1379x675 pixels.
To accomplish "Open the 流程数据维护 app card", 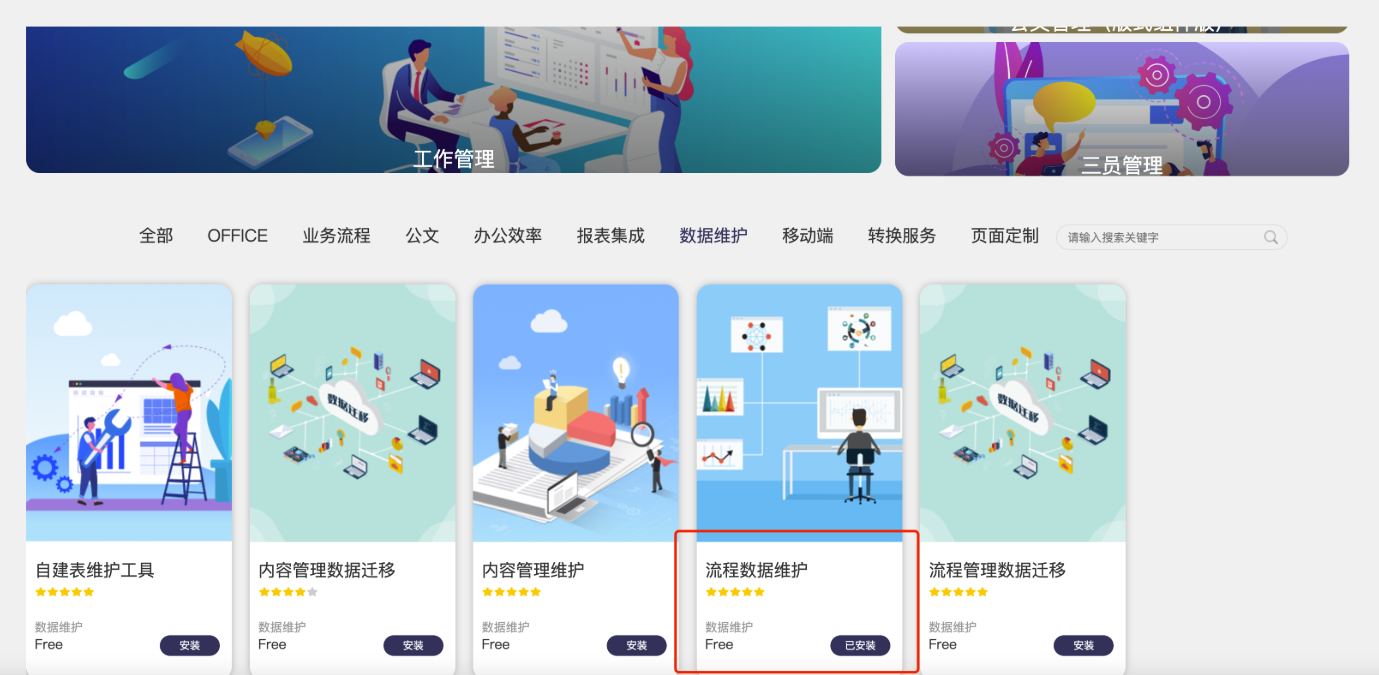I will tap(799, 420).
